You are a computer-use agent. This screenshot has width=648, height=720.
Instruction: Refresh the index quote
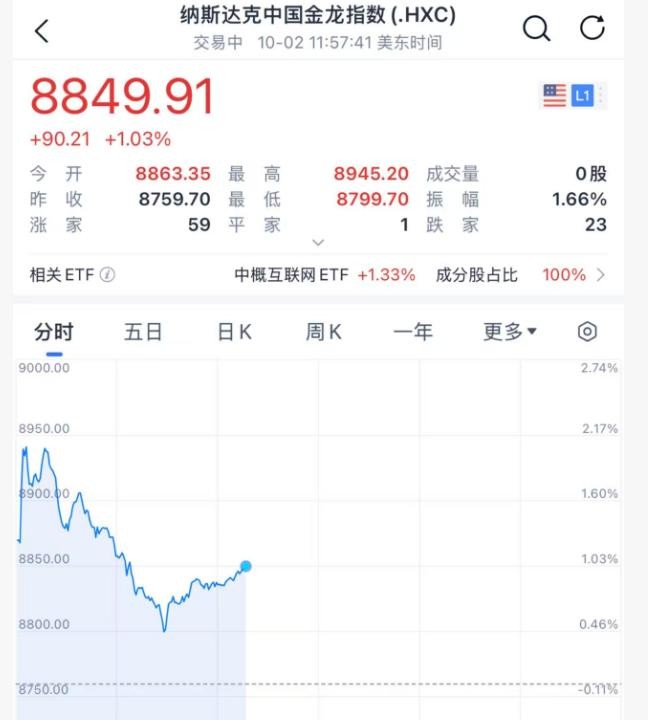[593, 28]
